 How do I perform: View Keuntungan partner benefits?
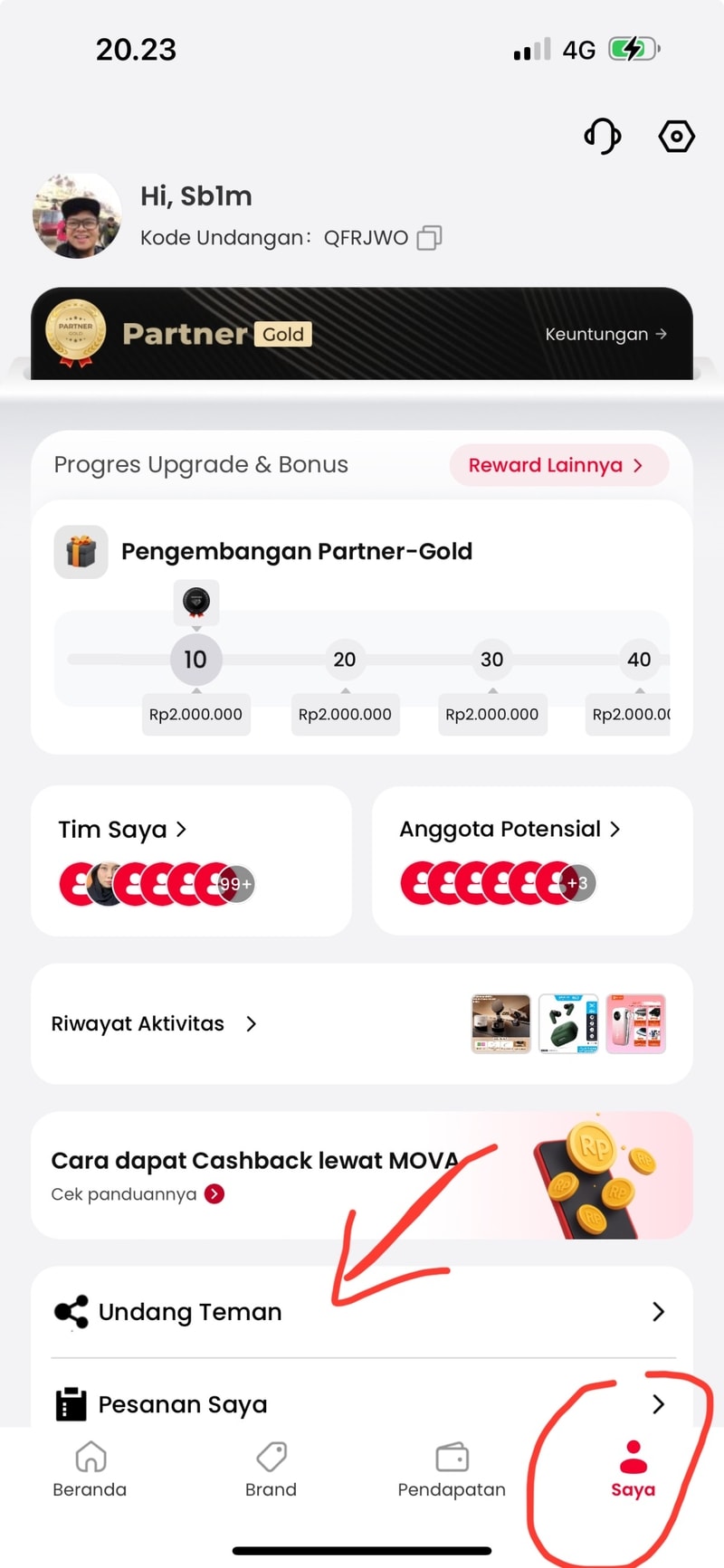605,334
